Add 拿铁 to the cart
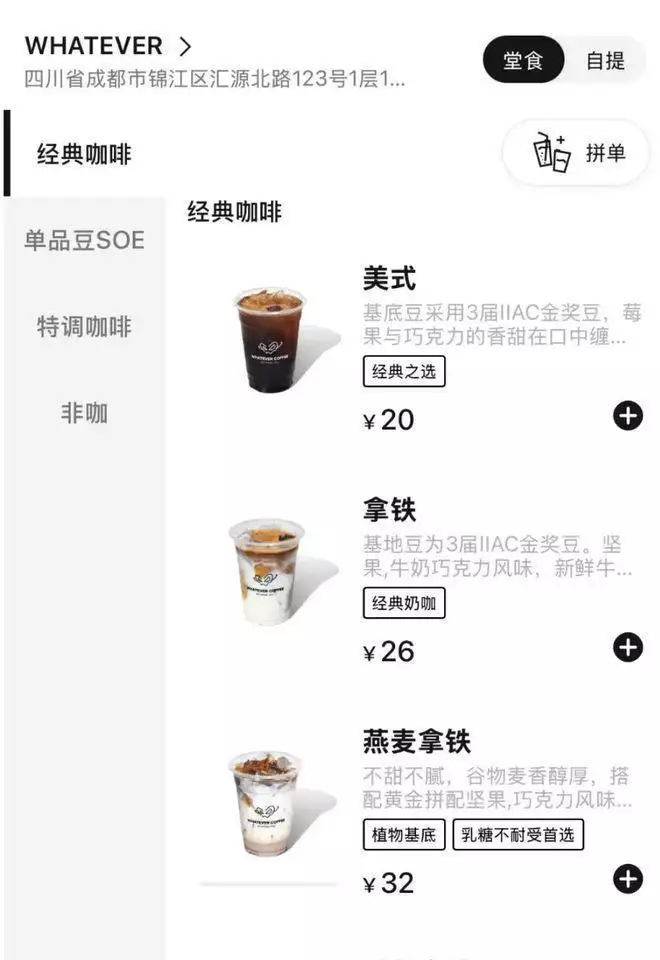Image resolution: width=660 pixels, height=960 pixels. (627, 648)
